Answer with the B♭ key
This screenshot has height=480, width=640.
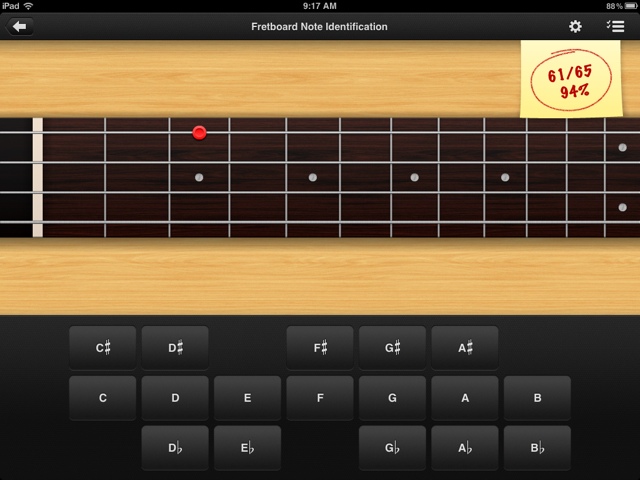(x=537, y=448)
